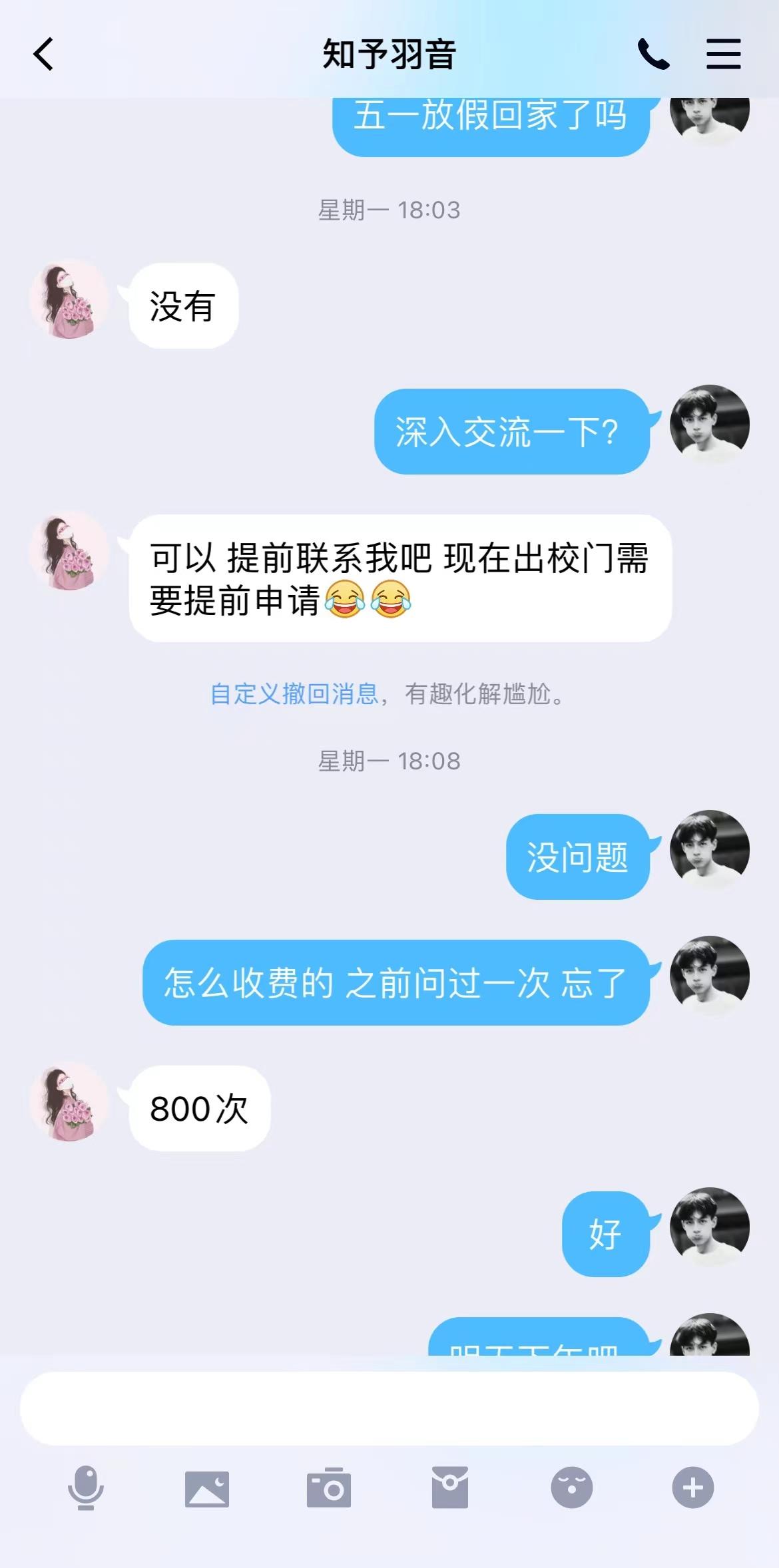Record a voice message with microphone
779x1568 pixels.
(x=86, y=1487)
